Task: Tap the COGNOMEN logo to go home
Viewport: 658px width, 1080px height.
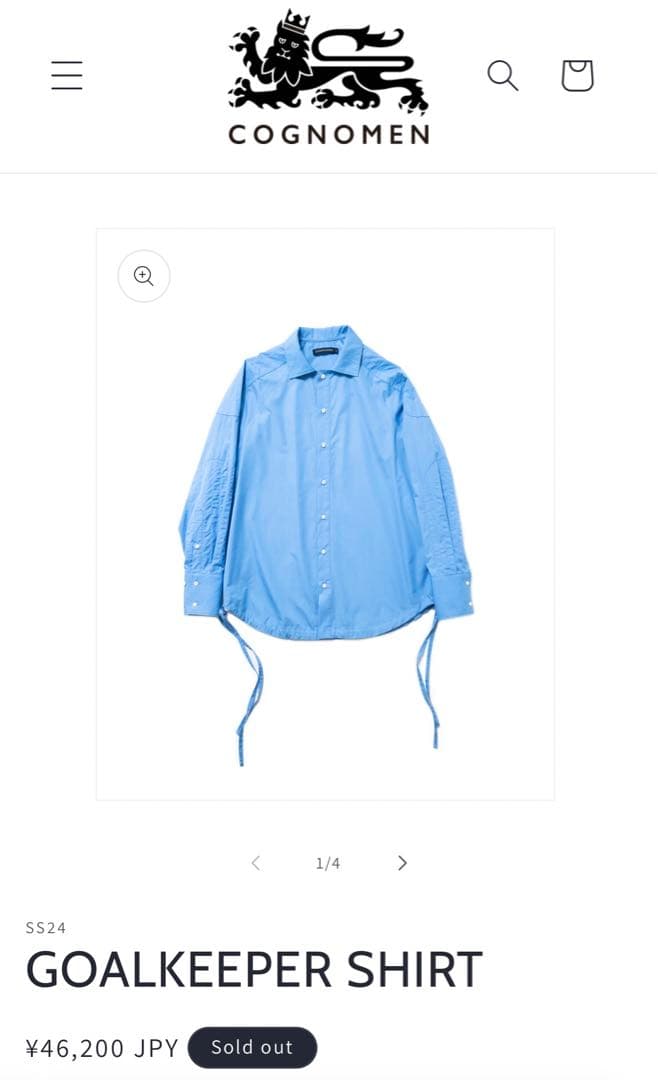Action: pos(328,78)
